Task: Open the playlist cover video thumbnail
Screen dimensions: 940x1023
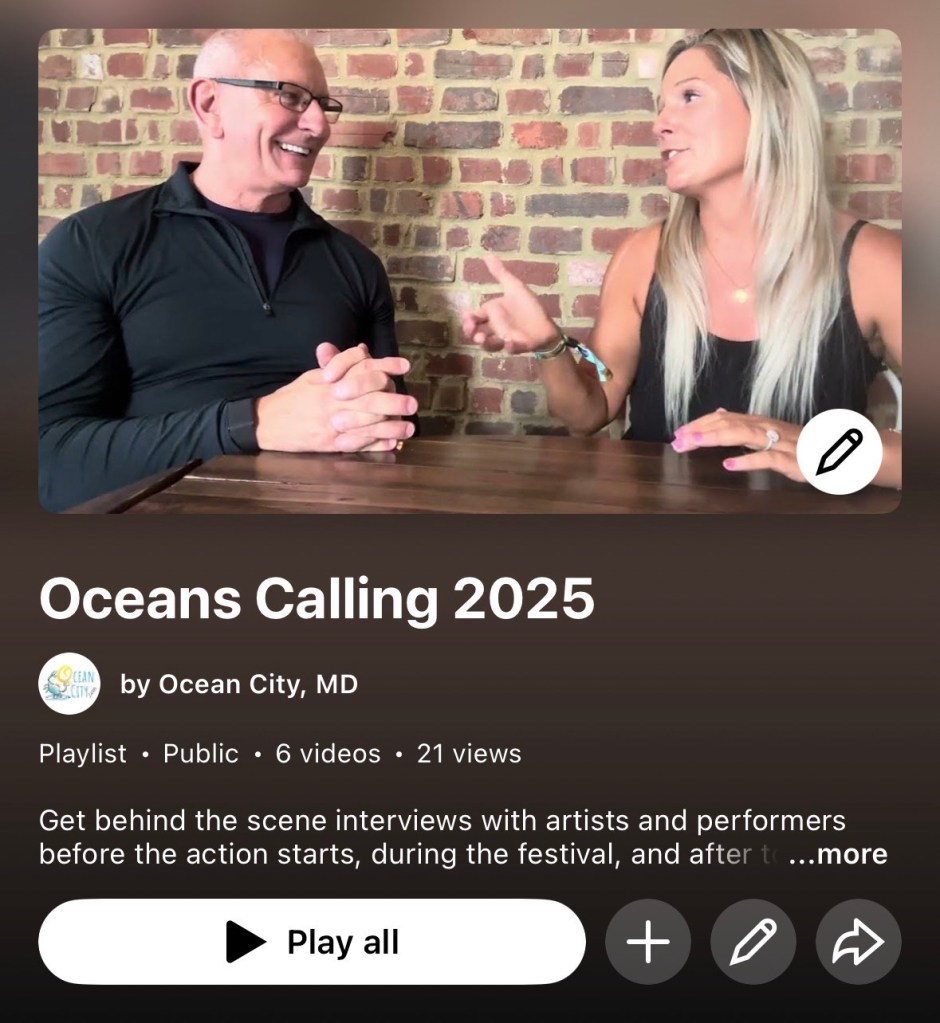Action: point(420,270)
